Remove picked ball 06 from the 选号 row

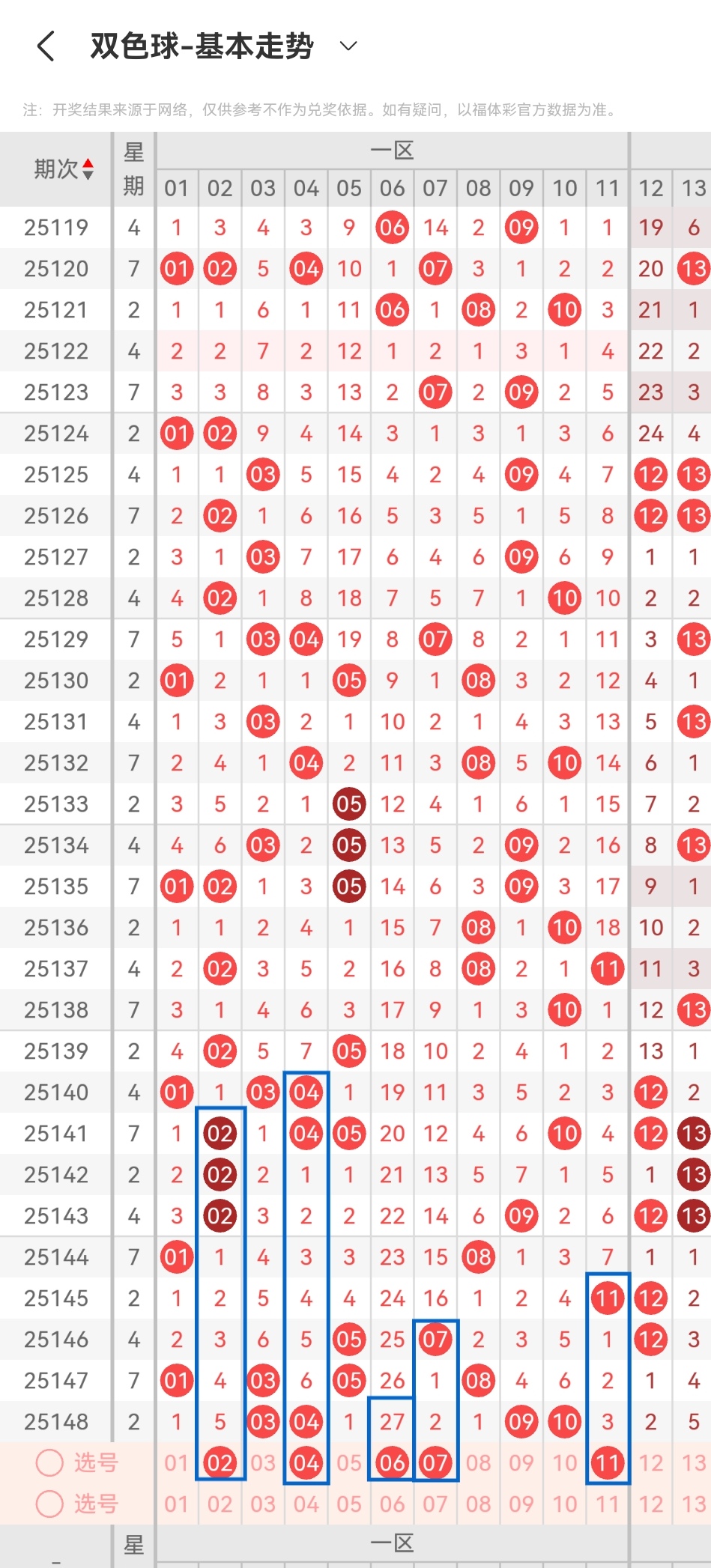(392, 1462)
